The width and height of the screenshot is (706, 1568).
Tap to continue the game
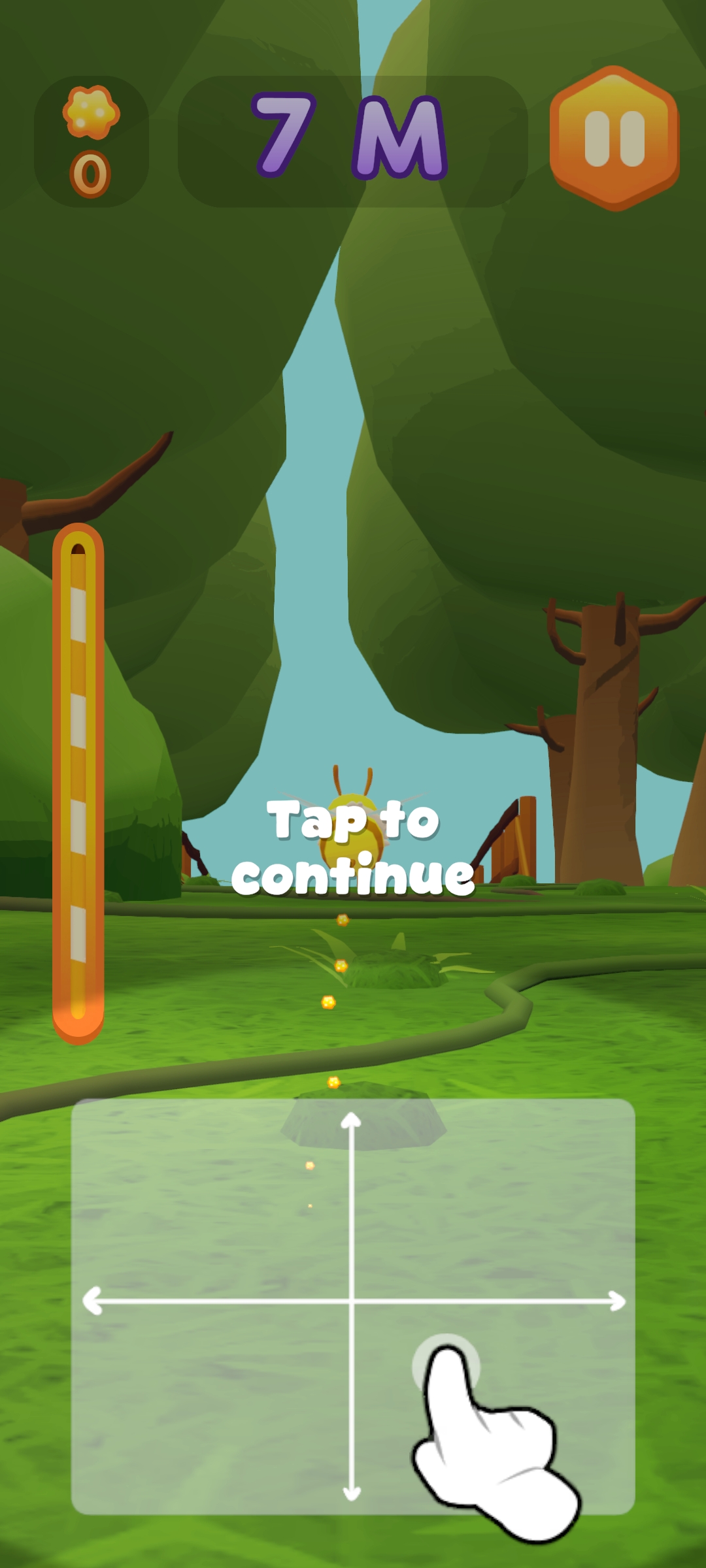[x=353, y=847]
